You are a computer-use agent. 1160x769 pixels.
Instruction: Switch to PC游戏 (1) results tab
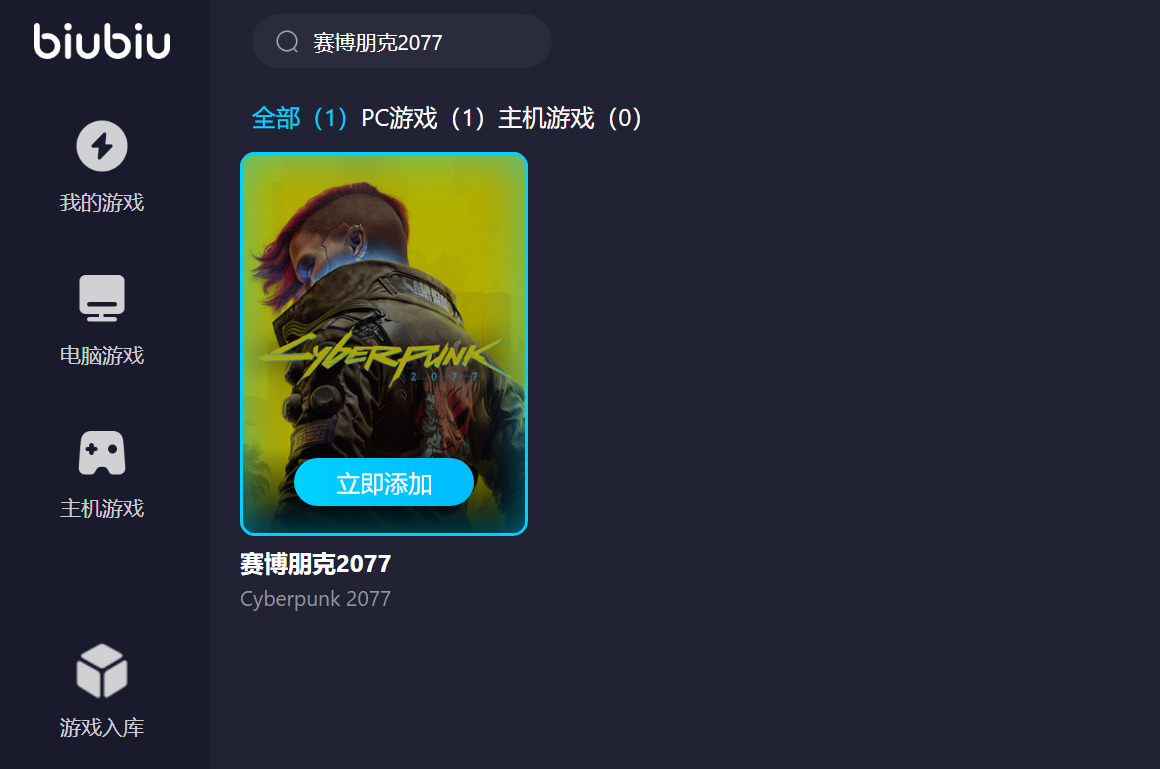[x=423, y=118]
